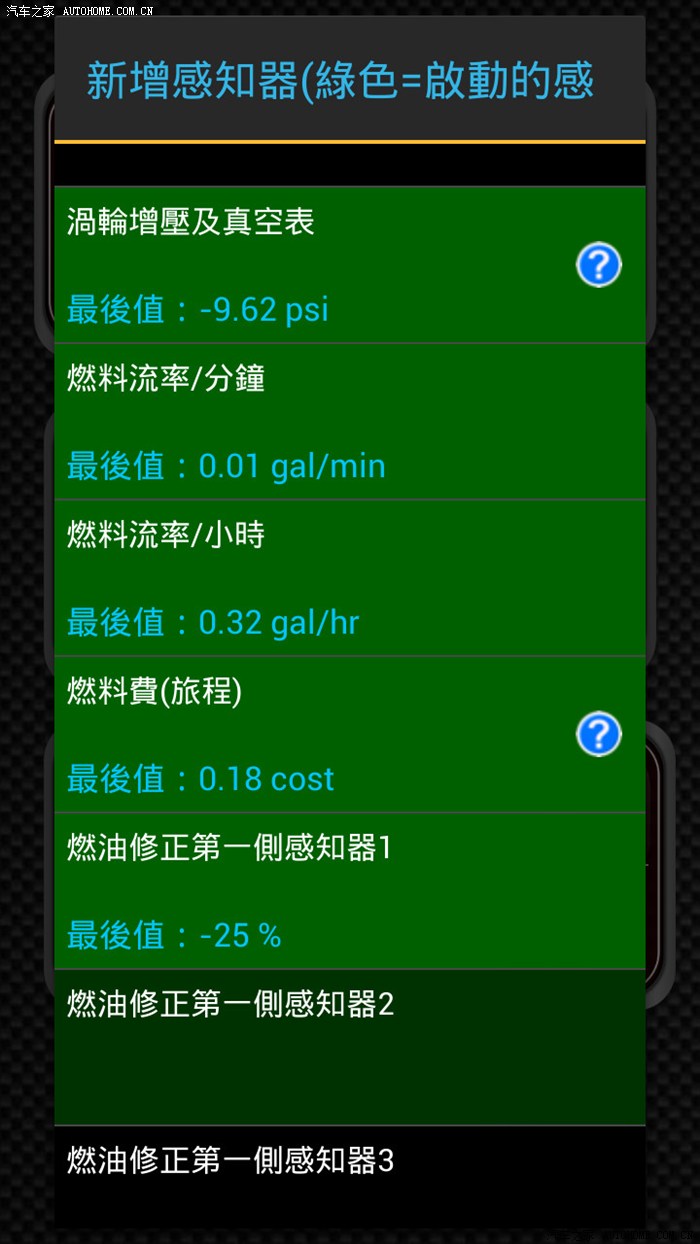
Task: Open help icon for 渦輪增壓及真空表
Action: point(598,265)
